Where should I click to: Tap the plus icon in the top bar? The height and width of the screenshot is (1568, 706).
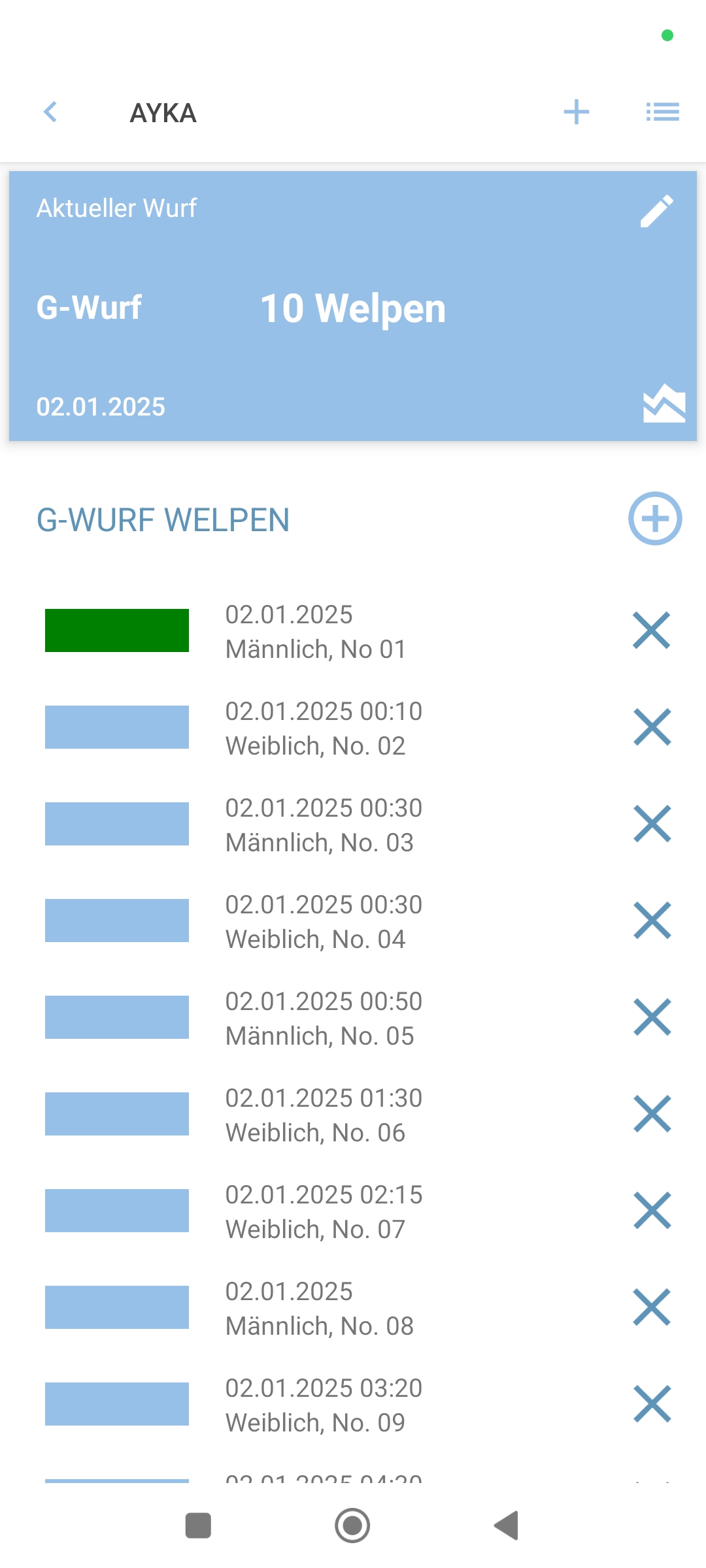point(576,112)
